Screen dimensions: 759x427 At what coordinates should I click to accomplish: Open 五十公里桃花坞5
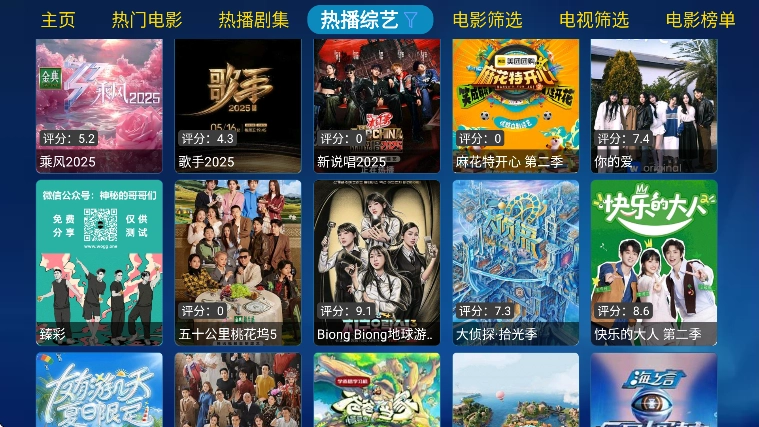(x=238, y=262)
